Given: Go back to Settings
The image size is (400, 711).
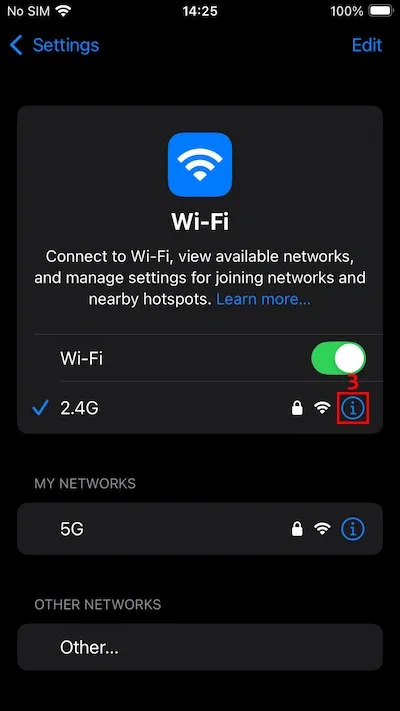Looking at the screenshot, I should 54,45.
